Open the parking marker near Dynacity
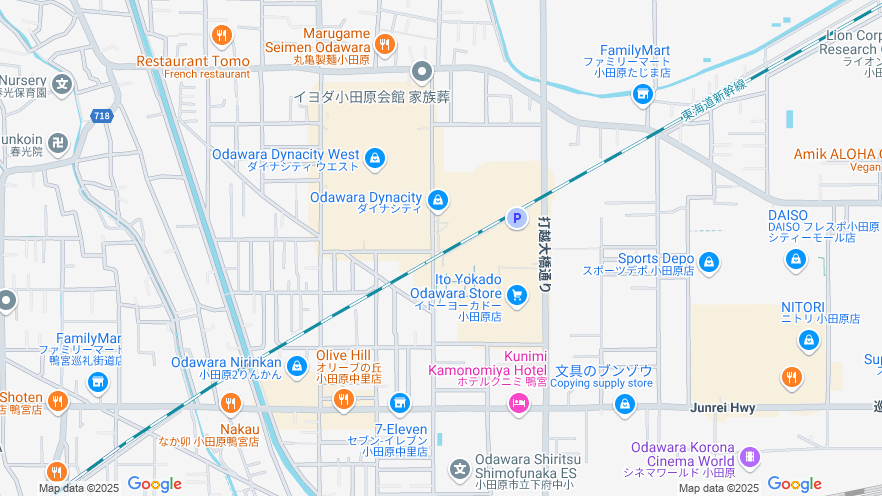 (x=516, y=218)
